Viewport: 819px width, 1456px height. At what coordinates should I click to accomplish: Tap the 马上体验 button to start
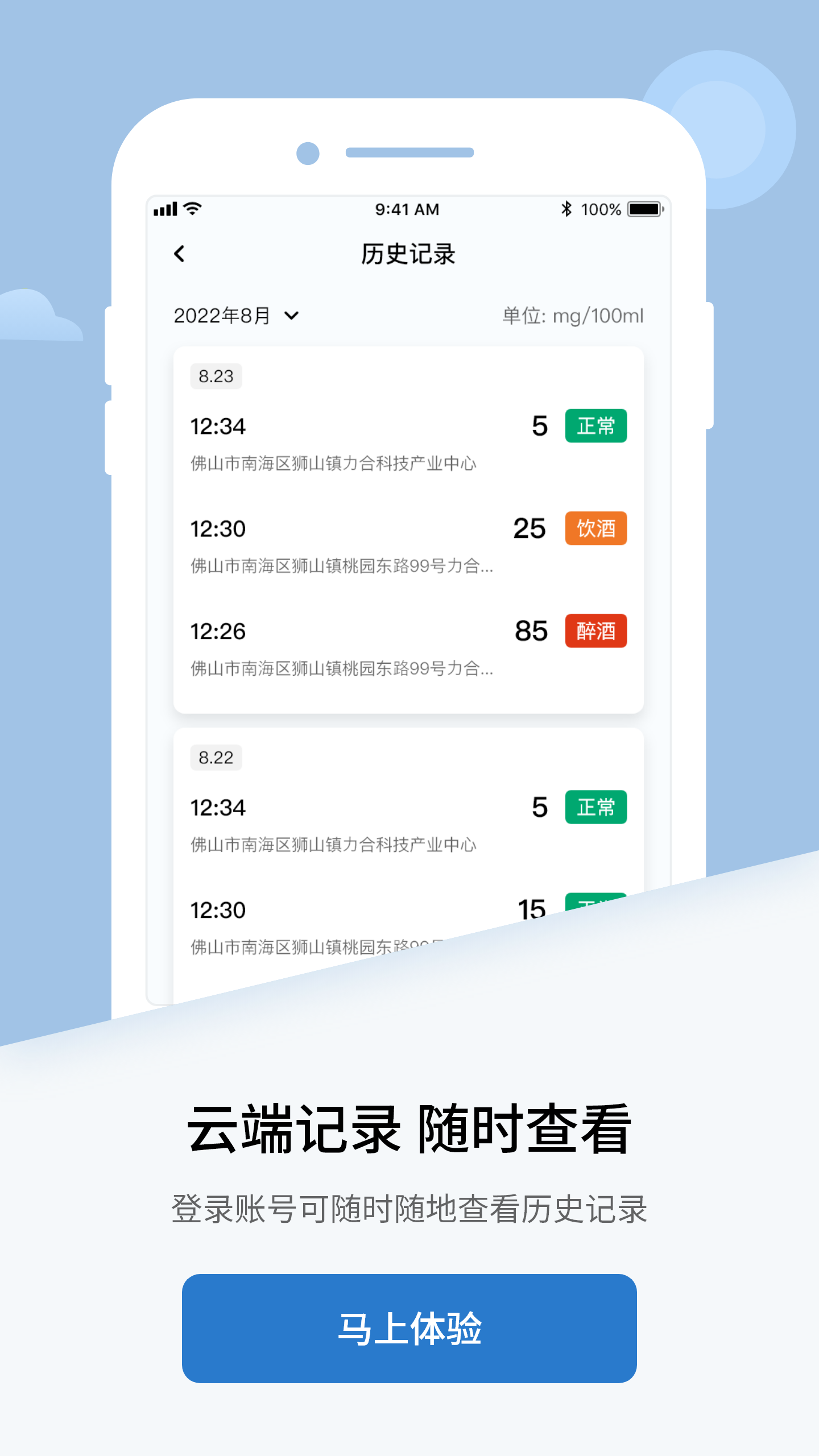pos(409,1329)
